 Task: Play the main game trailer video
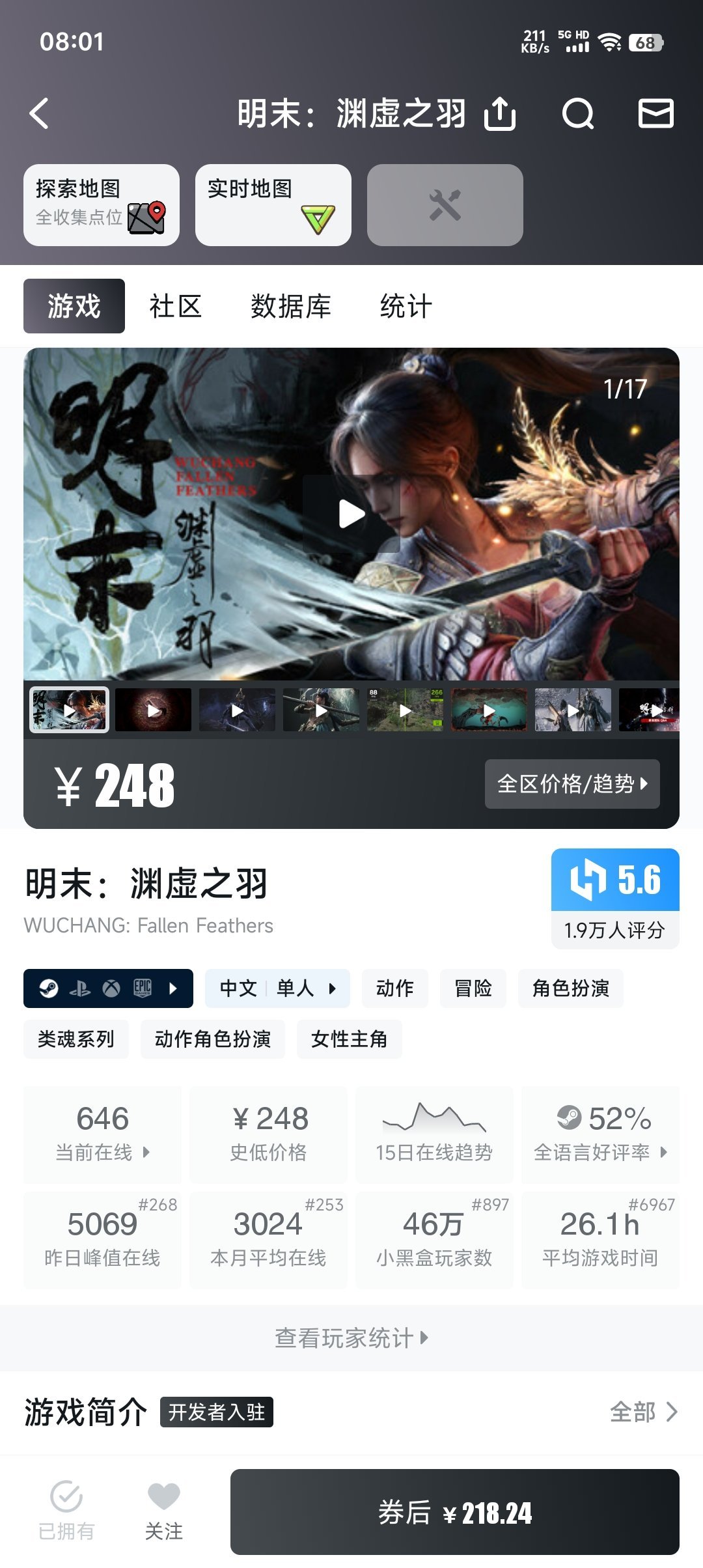click(x=351, y=514)
